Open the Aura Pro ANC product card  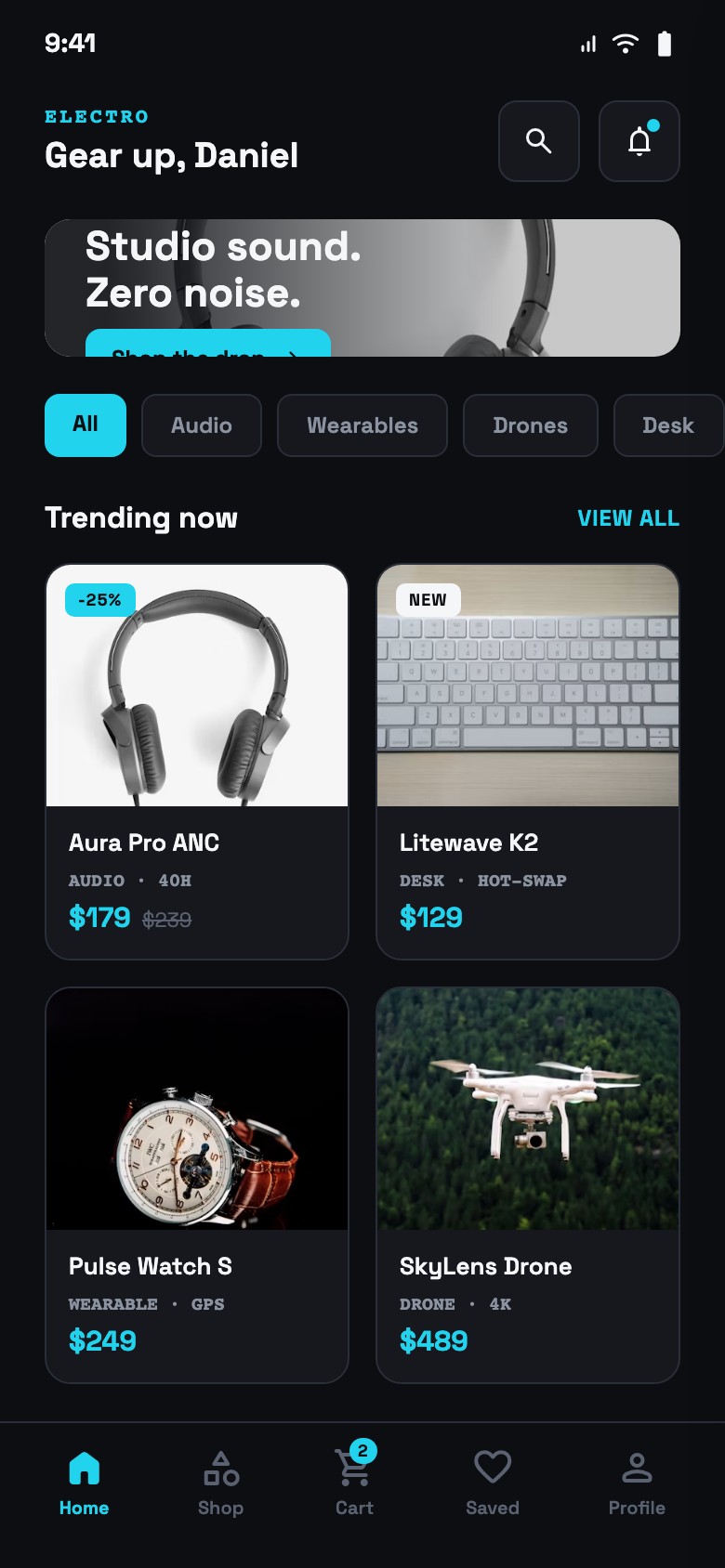(x=197, y=762)
